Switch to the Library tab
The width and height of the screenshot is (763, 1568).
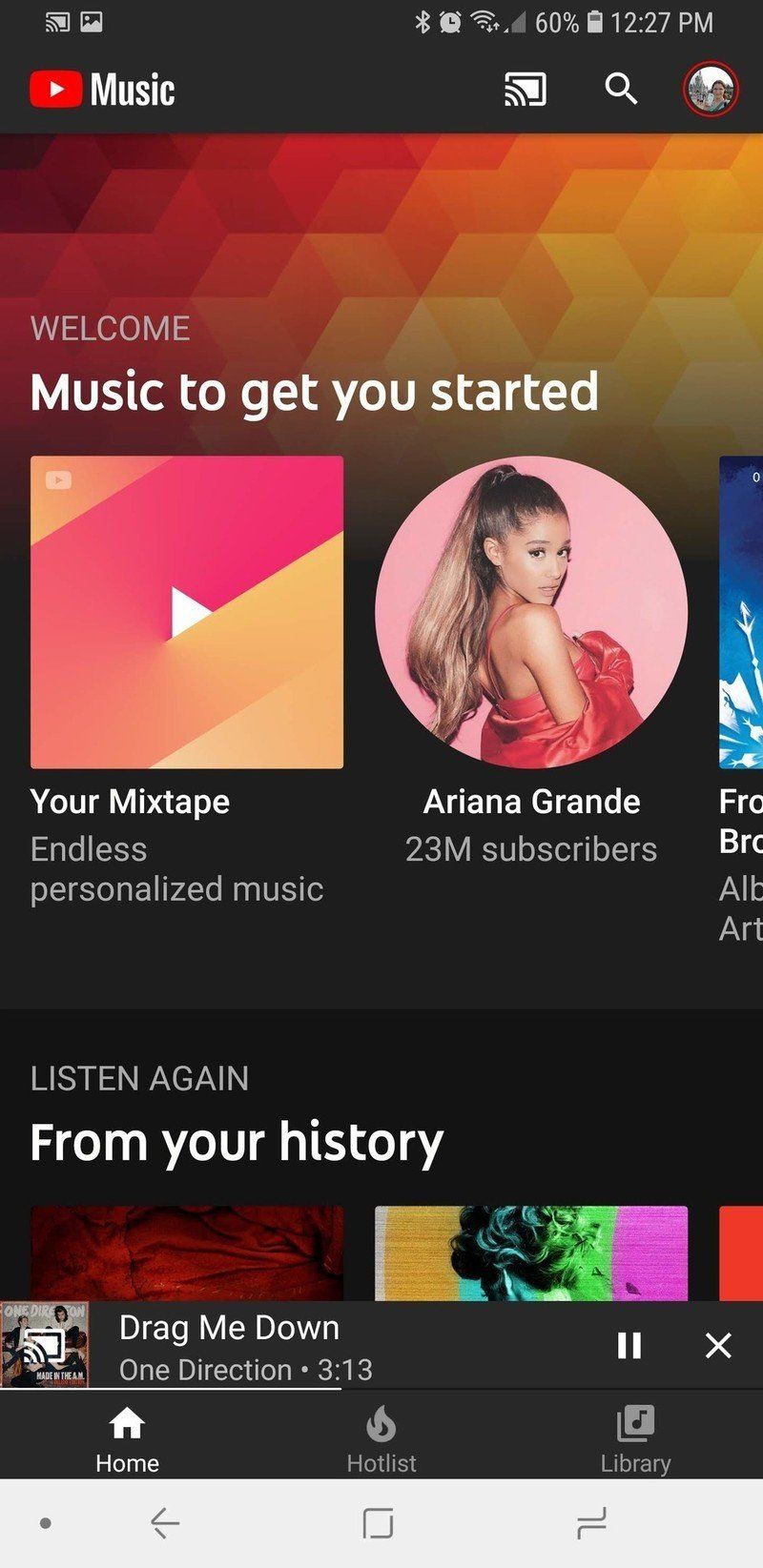[x=635, y=1435]
